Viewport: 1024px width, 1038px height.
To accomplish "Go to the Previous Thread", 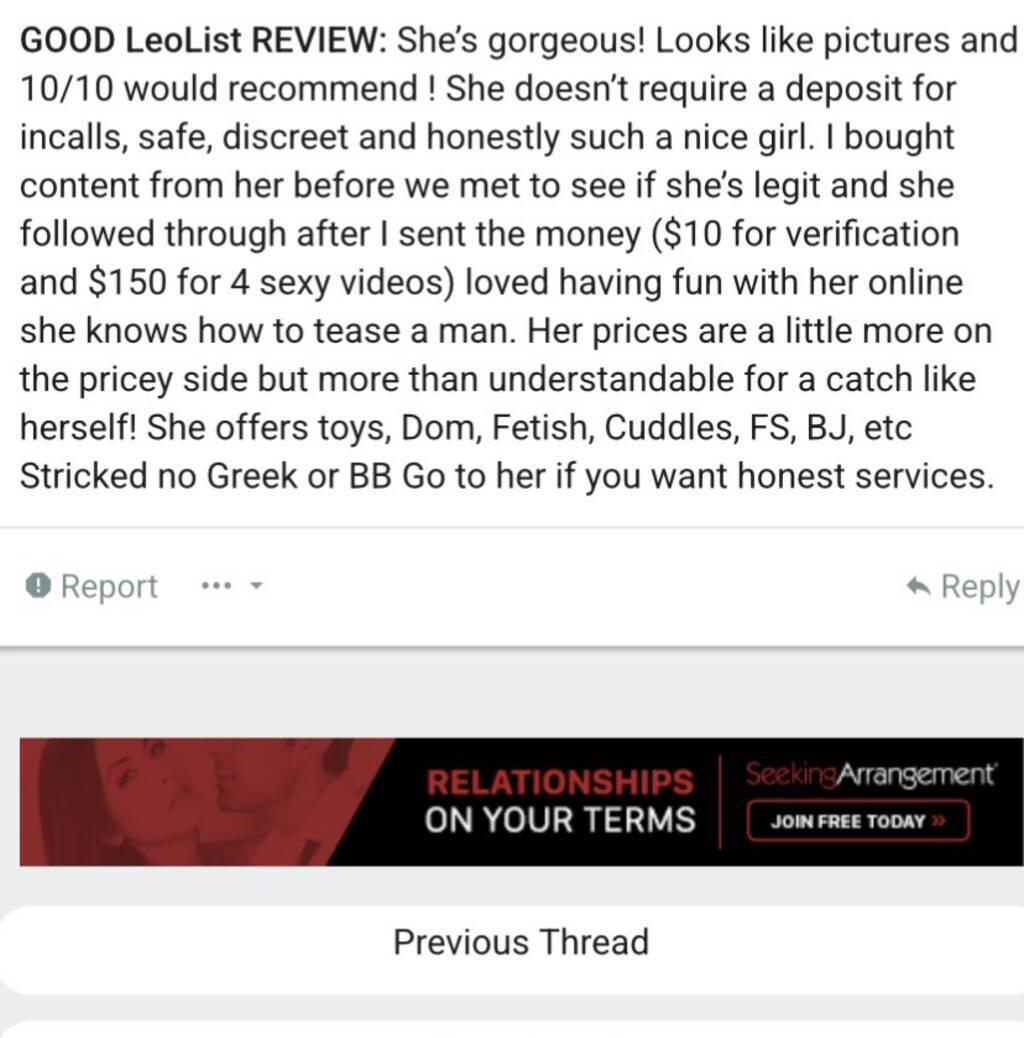I will (520, 942).
